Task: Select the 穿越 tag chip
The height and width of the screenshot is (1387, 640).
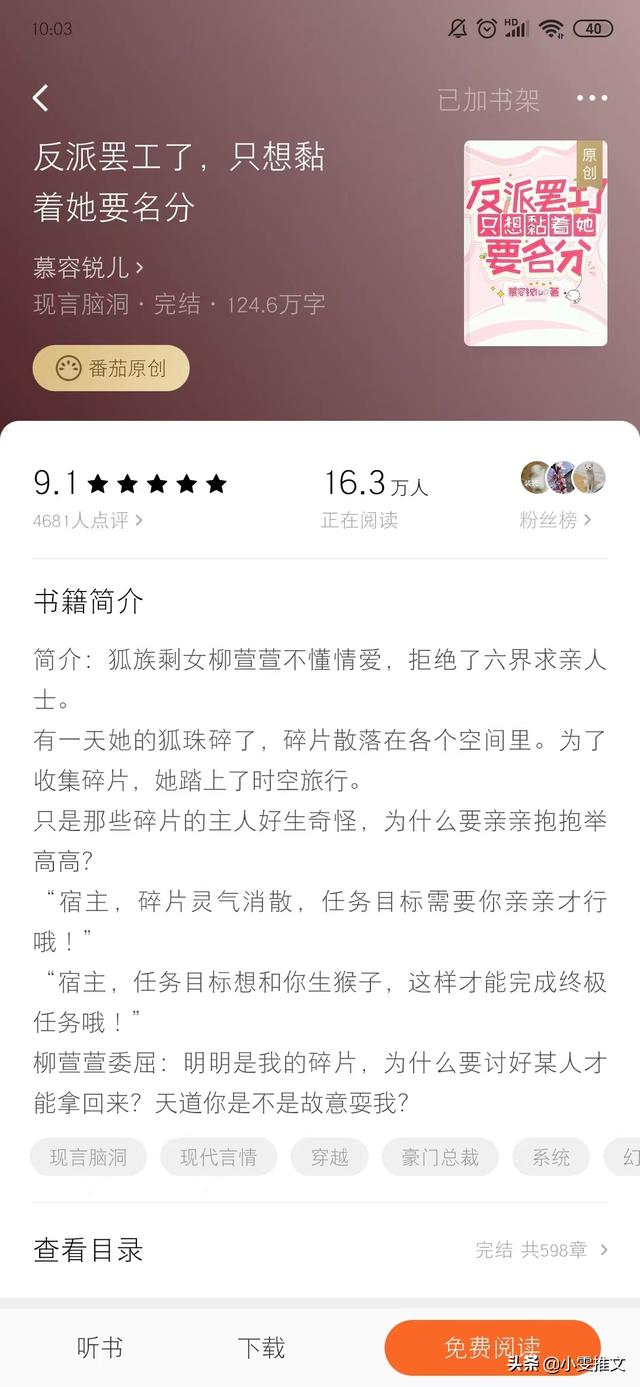Action: [330, 1157]
